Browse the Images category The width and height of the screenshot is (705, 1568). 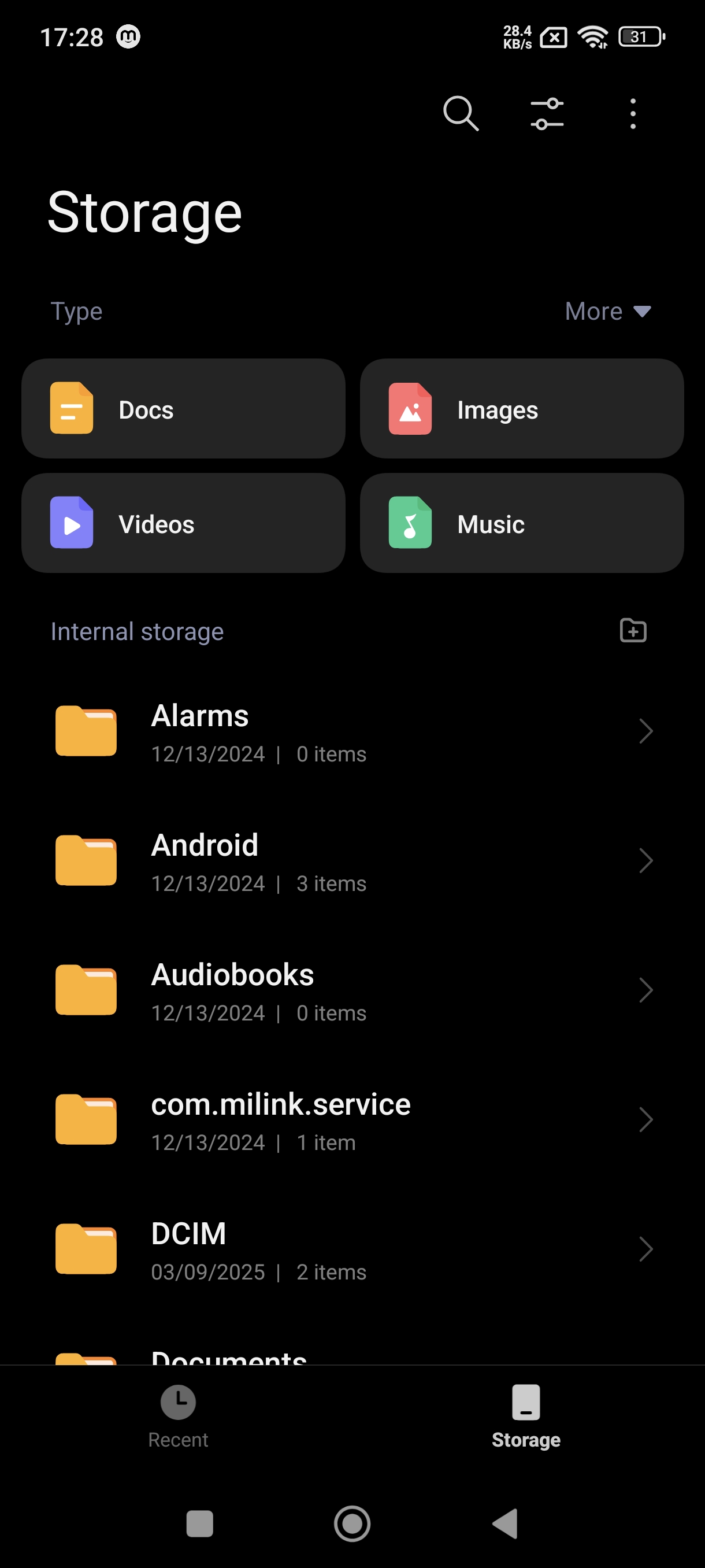pyautogui.click(x=521, y=408)
